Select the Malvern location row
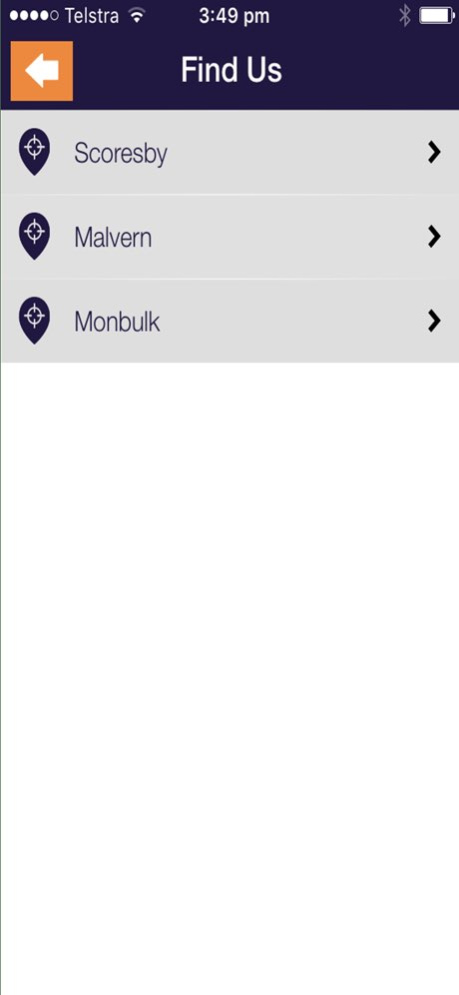 [229, 237]
